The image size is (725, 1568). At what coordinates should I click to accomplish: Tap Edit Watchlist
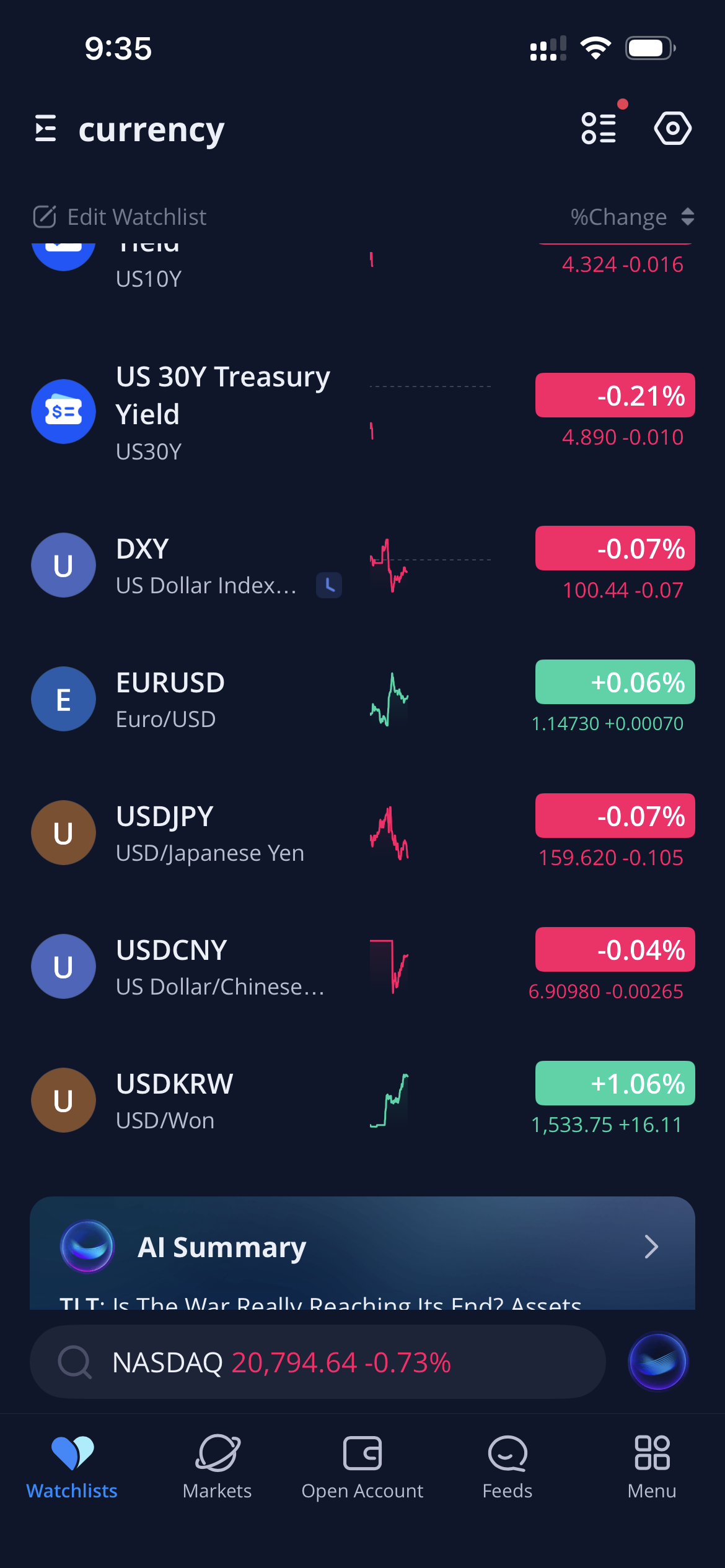(x=120, y=217)
